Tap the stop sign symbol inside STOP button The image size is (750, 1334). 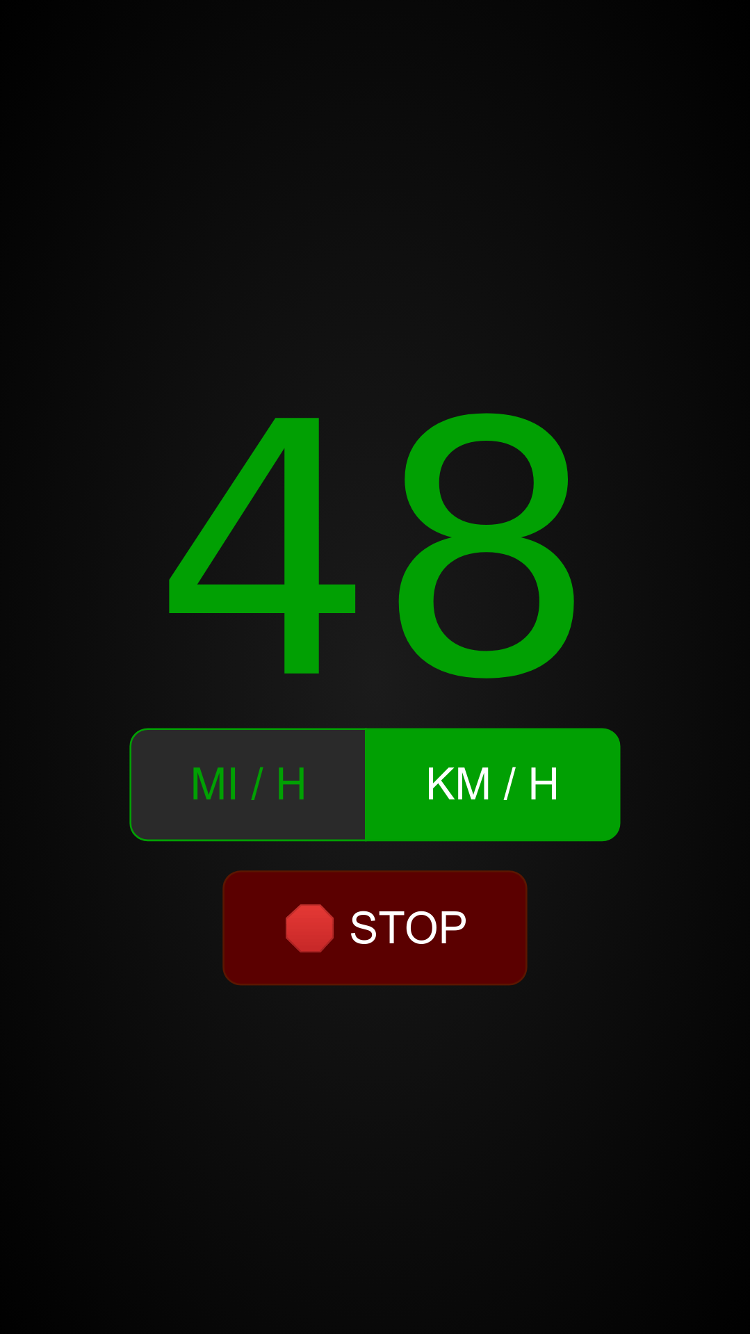coord(311,928)
